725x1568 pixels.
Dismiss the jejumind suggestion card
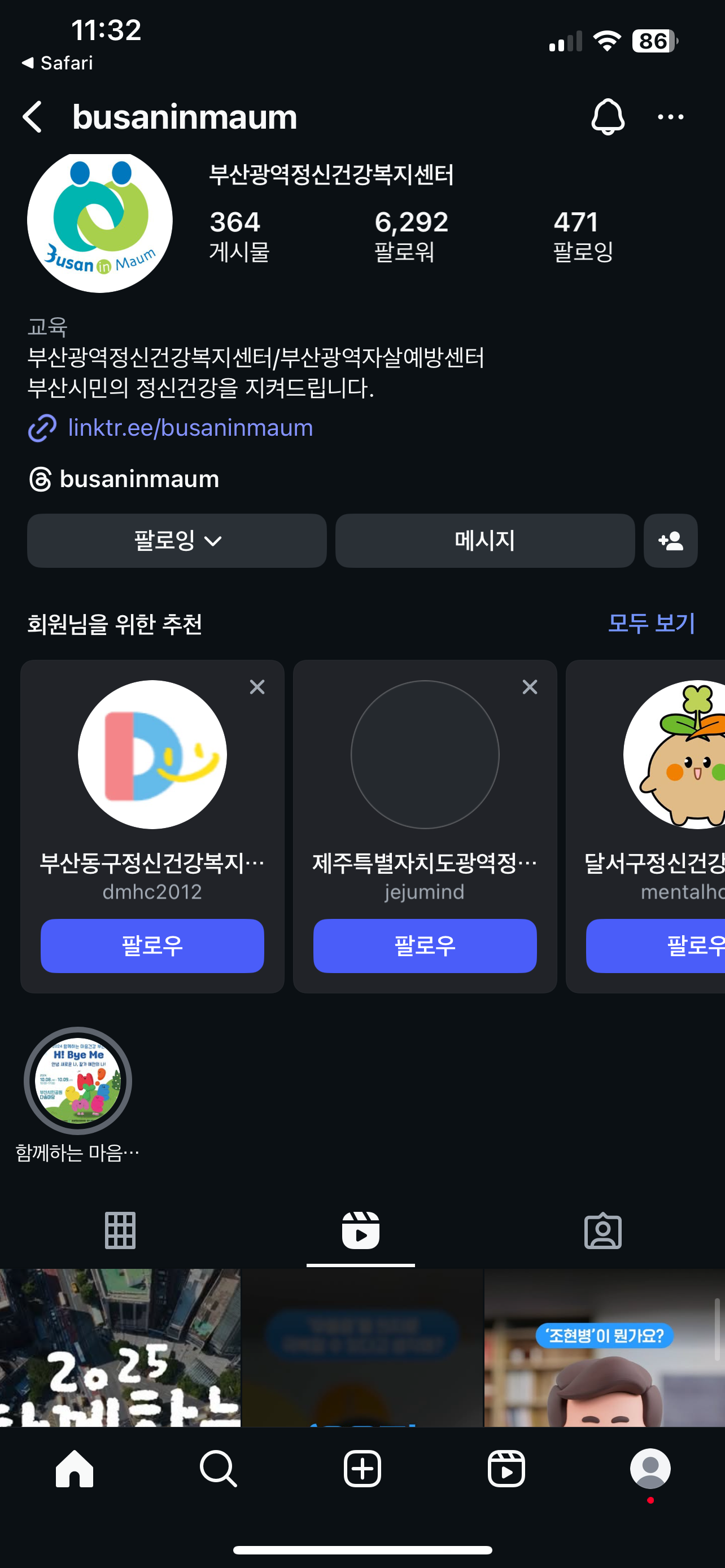click(530, 687)
